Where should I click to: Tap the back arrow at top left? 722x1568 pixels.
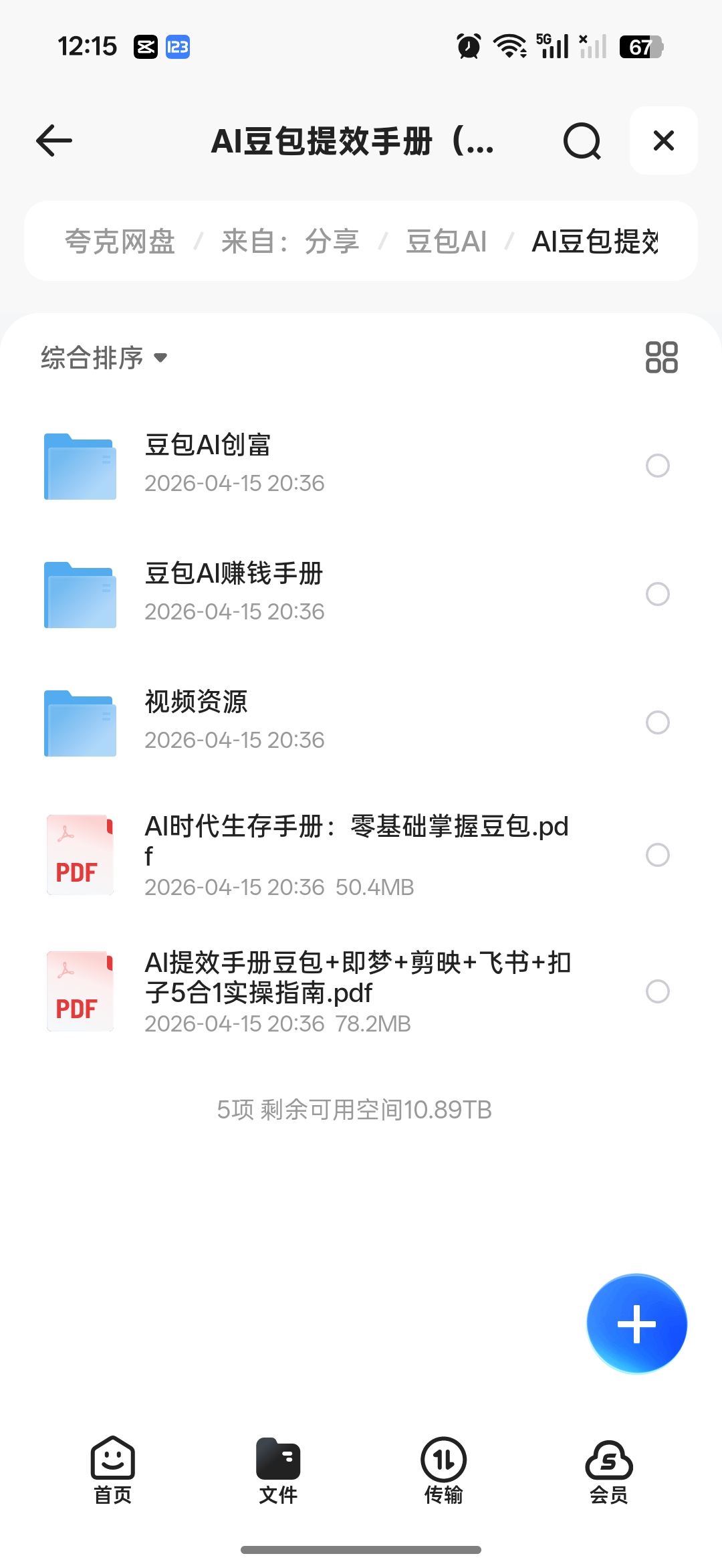(x=53, y=140)
